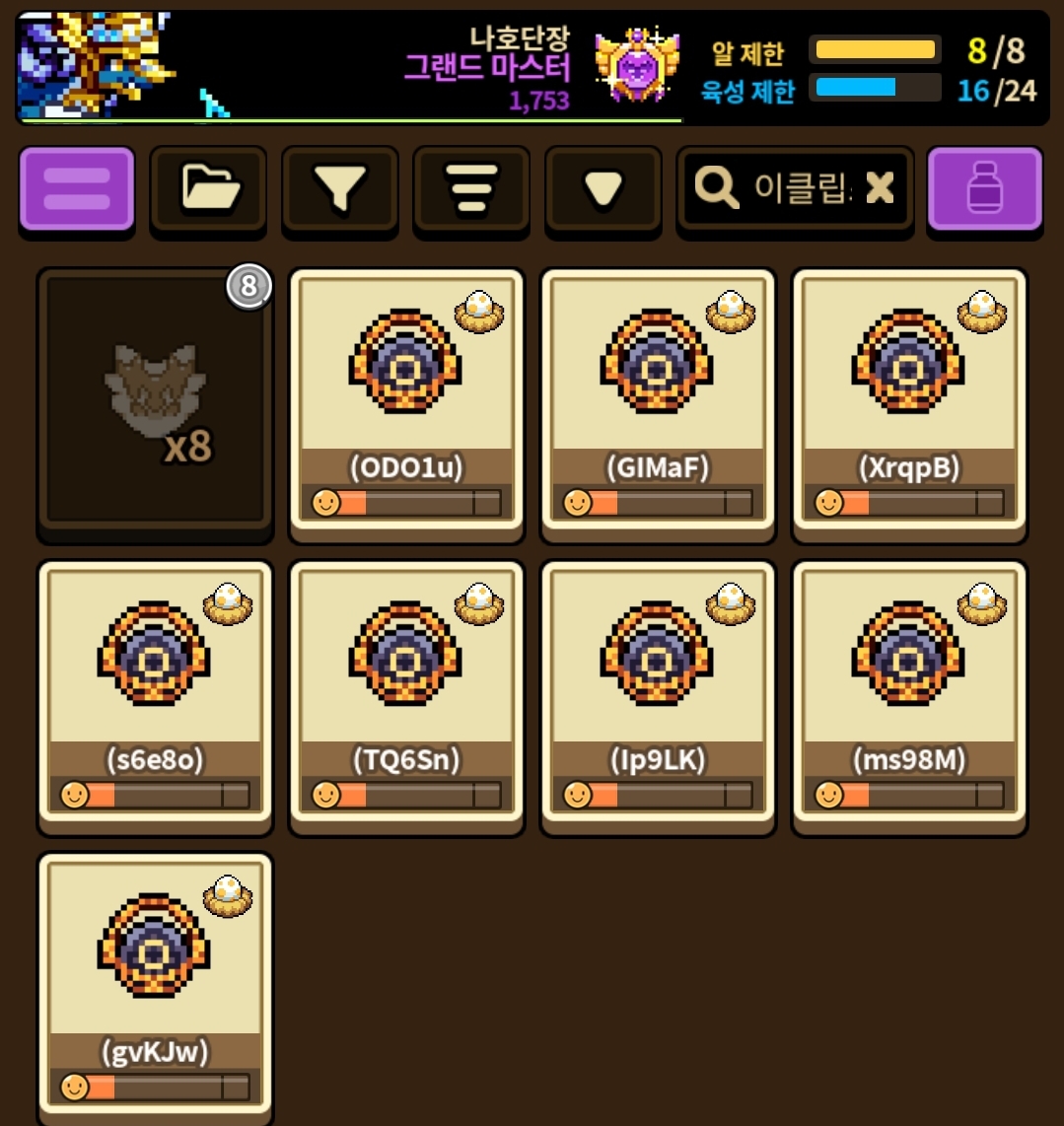Screen dimensions: 1064x1126
Task: Expand the down arrow dropdown
Action: coord(603,189)
